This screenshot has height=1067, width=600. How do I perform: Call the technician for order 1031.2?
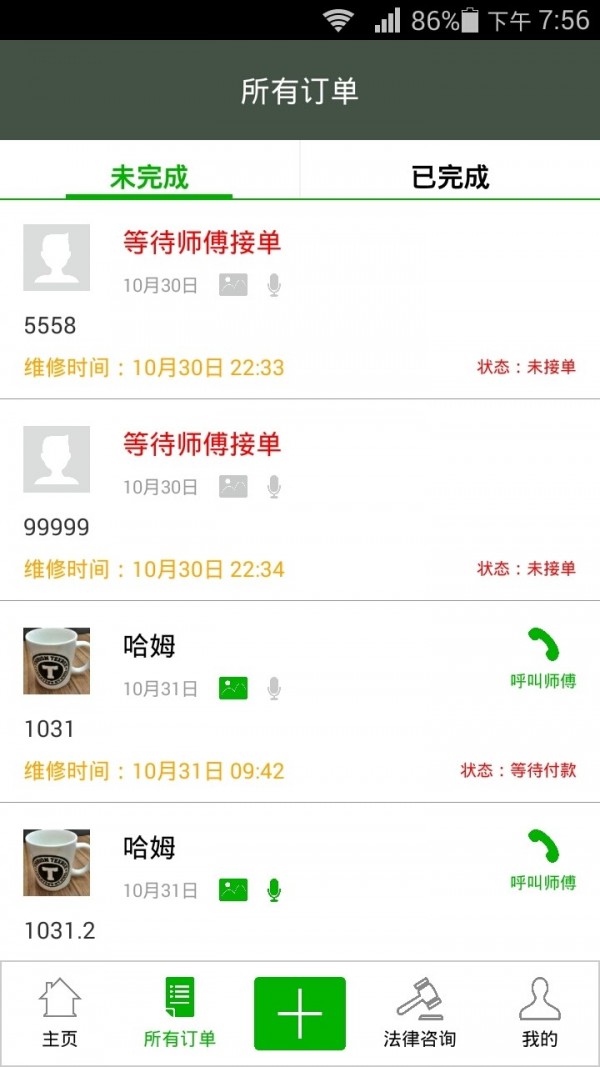543,859
